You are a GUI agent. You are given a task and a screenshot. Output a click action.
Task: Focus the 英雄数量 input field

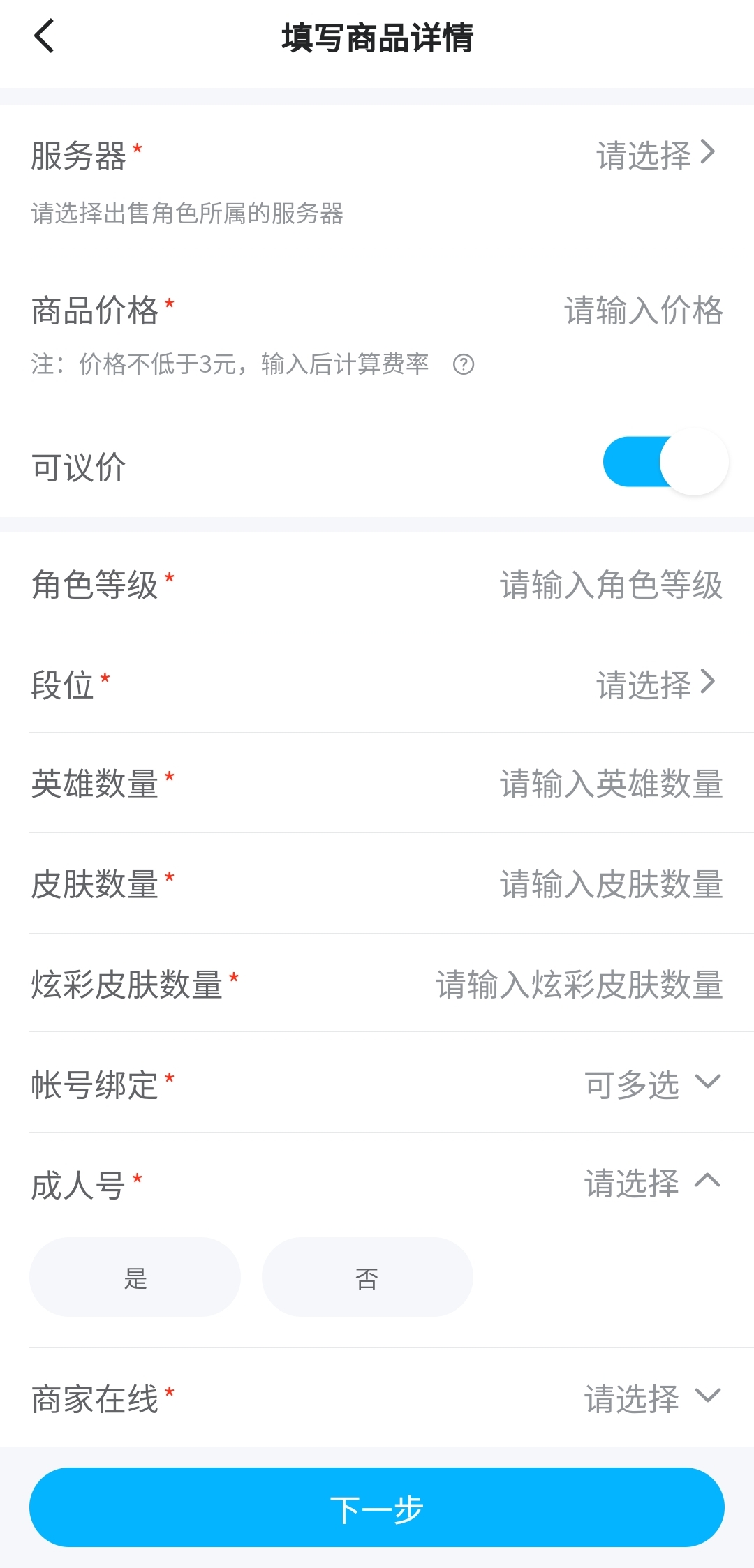[x=611, y=784]
